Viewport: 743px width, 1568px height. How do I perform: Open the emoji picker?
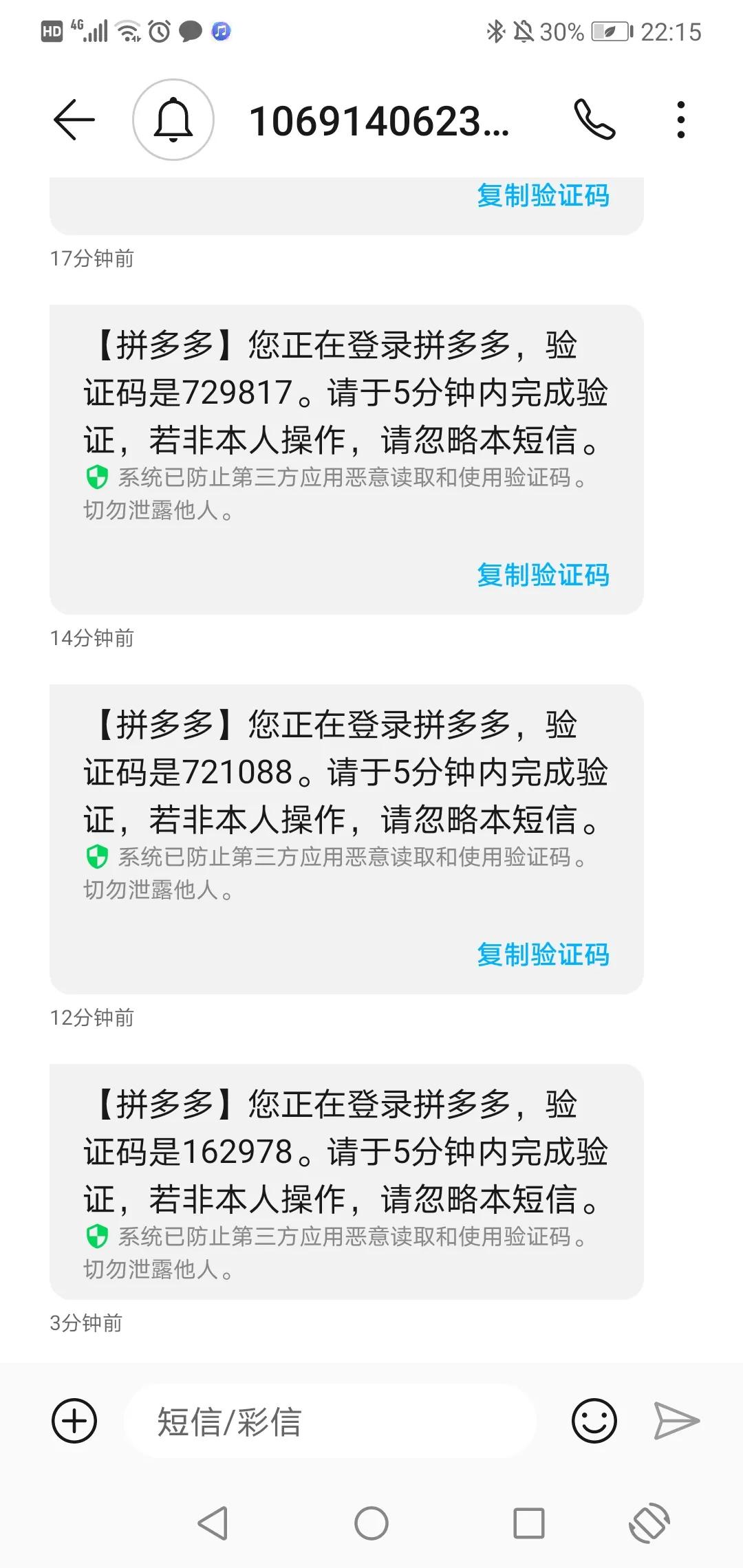[x=594, y=1422]
